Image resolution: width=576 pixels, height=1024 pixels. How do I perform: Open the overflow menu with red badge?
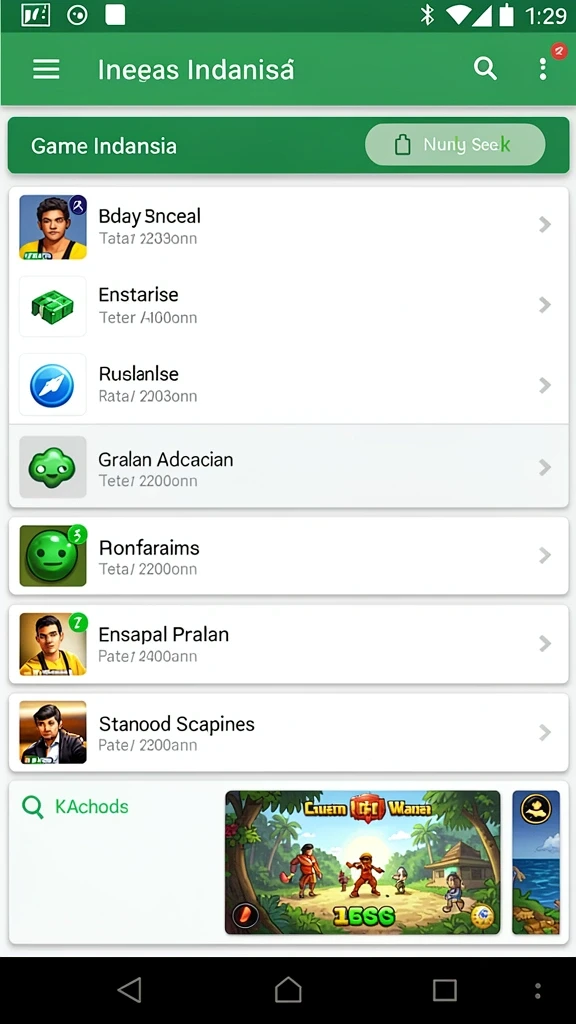pyautogui.click(x=543, y=69)
